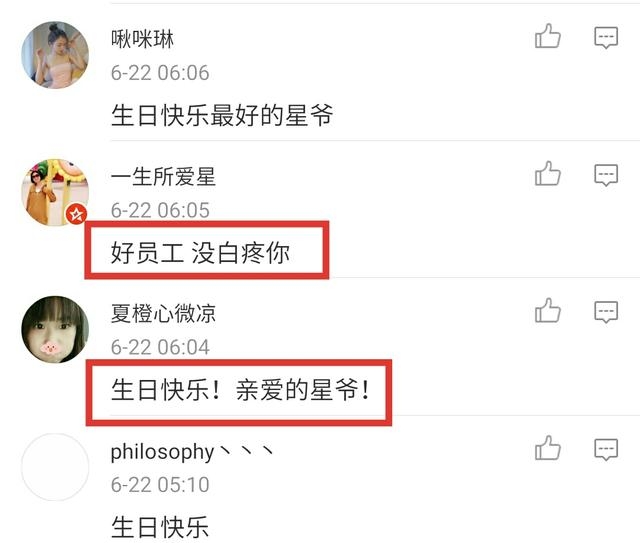Open 夏橙心微凉's profile avatar
The height and width of the screenshot is (543, 640).
pyautogui.click(x=55, y=329)
